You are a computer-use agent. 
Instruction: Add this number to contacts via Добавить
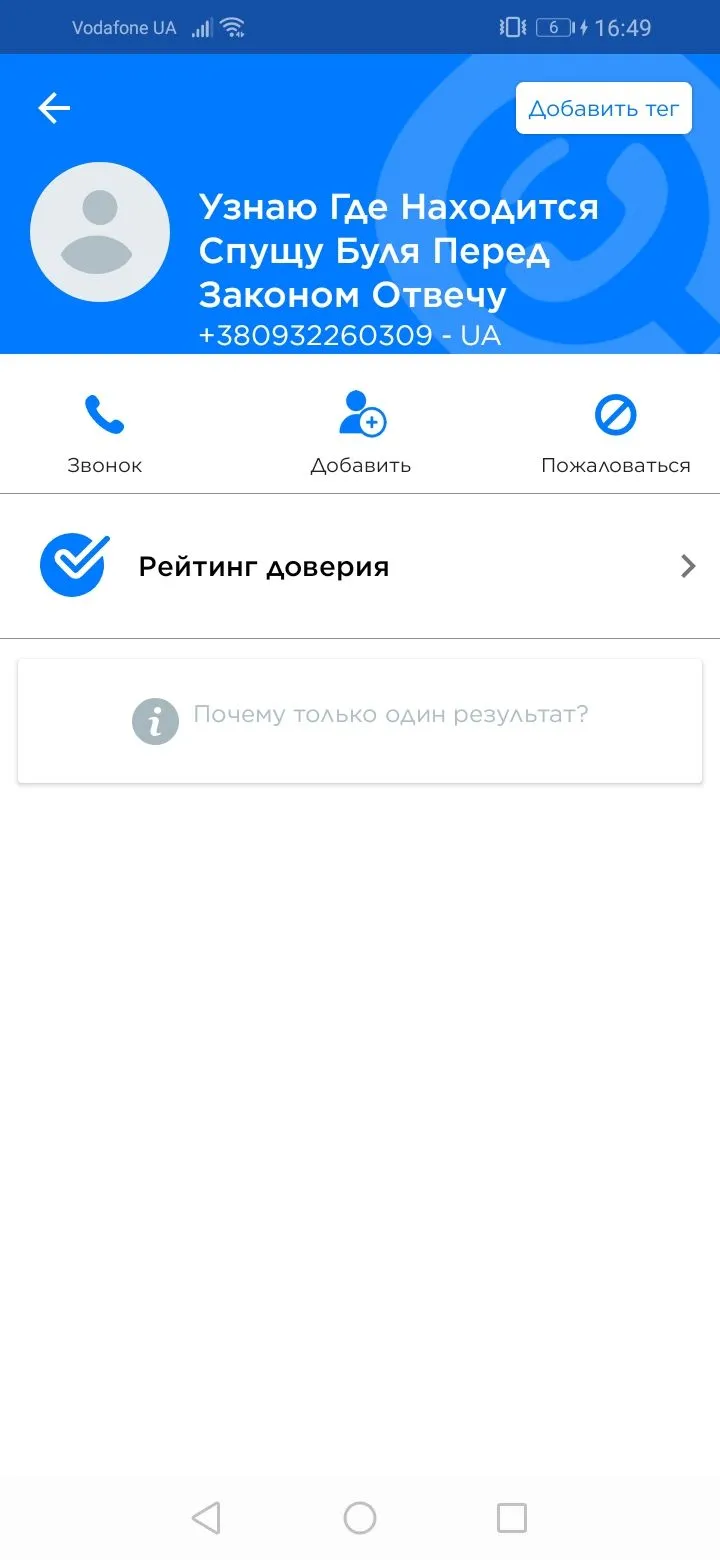click(x=361, y=433)
